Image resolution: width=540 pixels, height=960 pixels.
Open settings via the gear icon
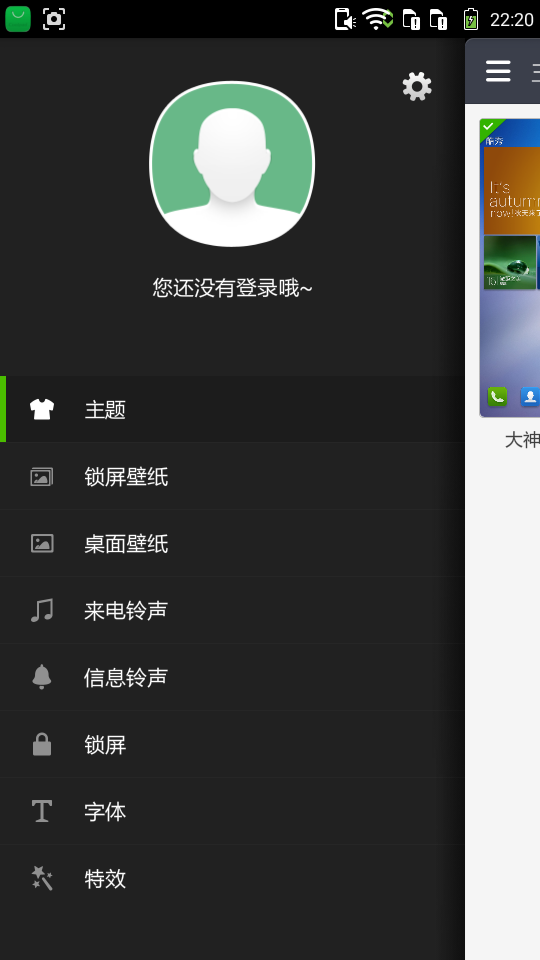tap(417, 86)
